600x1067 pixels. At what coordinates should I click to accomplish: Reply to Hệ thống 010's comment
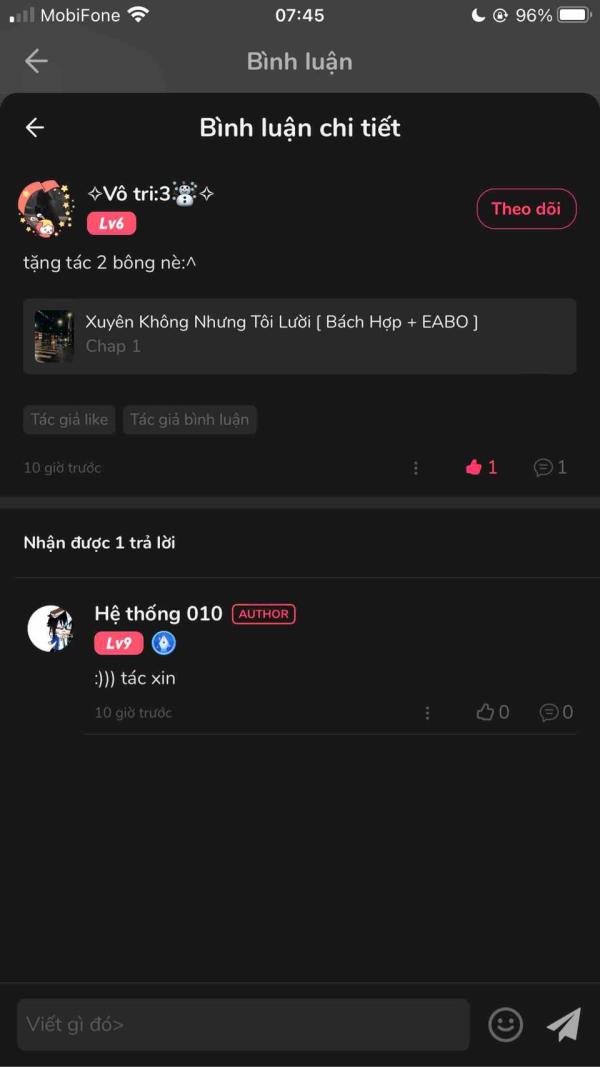[556, 712]
